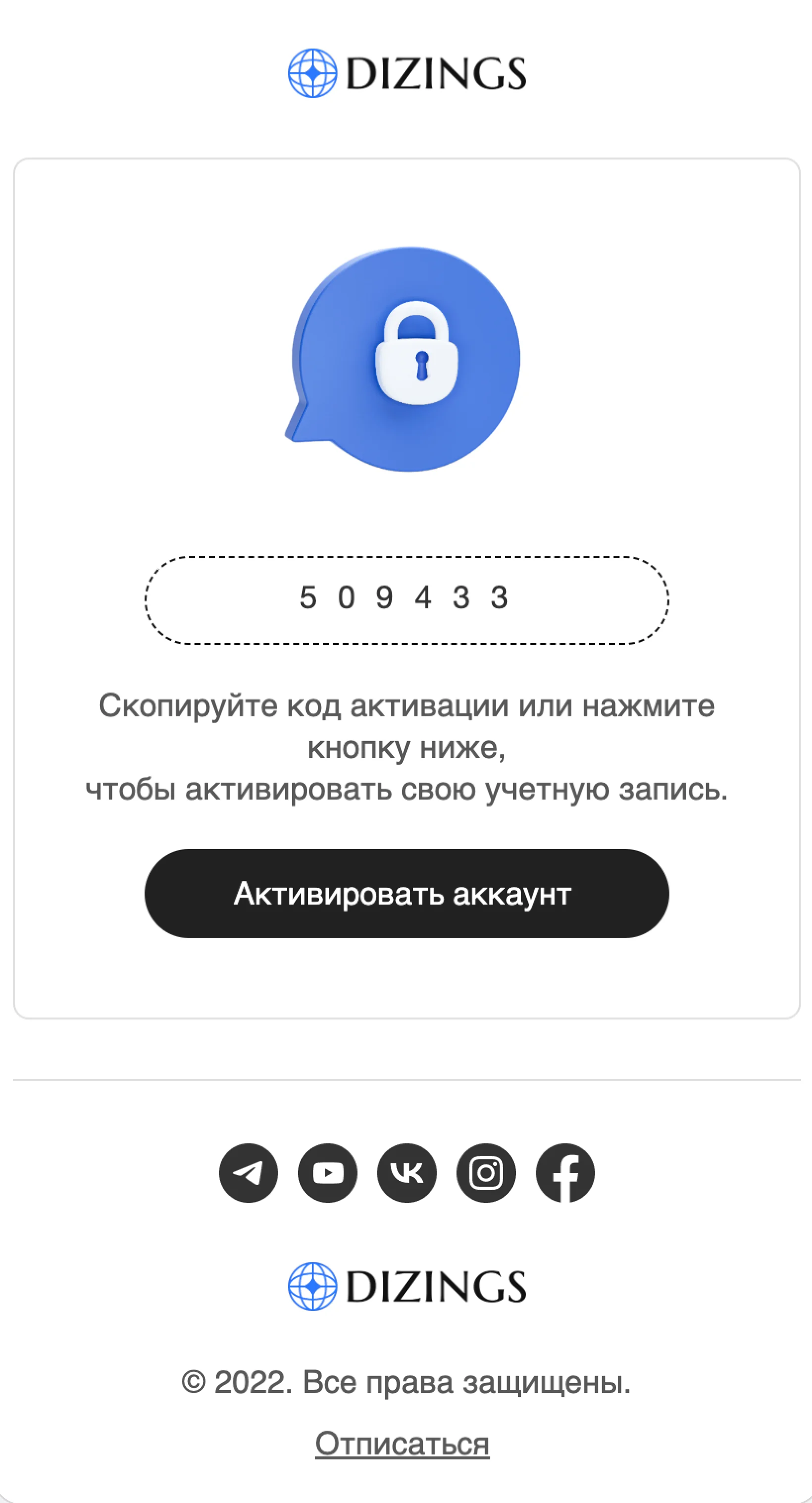Tap the Отписаться unsubscribe link
Viewport: 812px width, 1503px height.
click(402, 1444)
